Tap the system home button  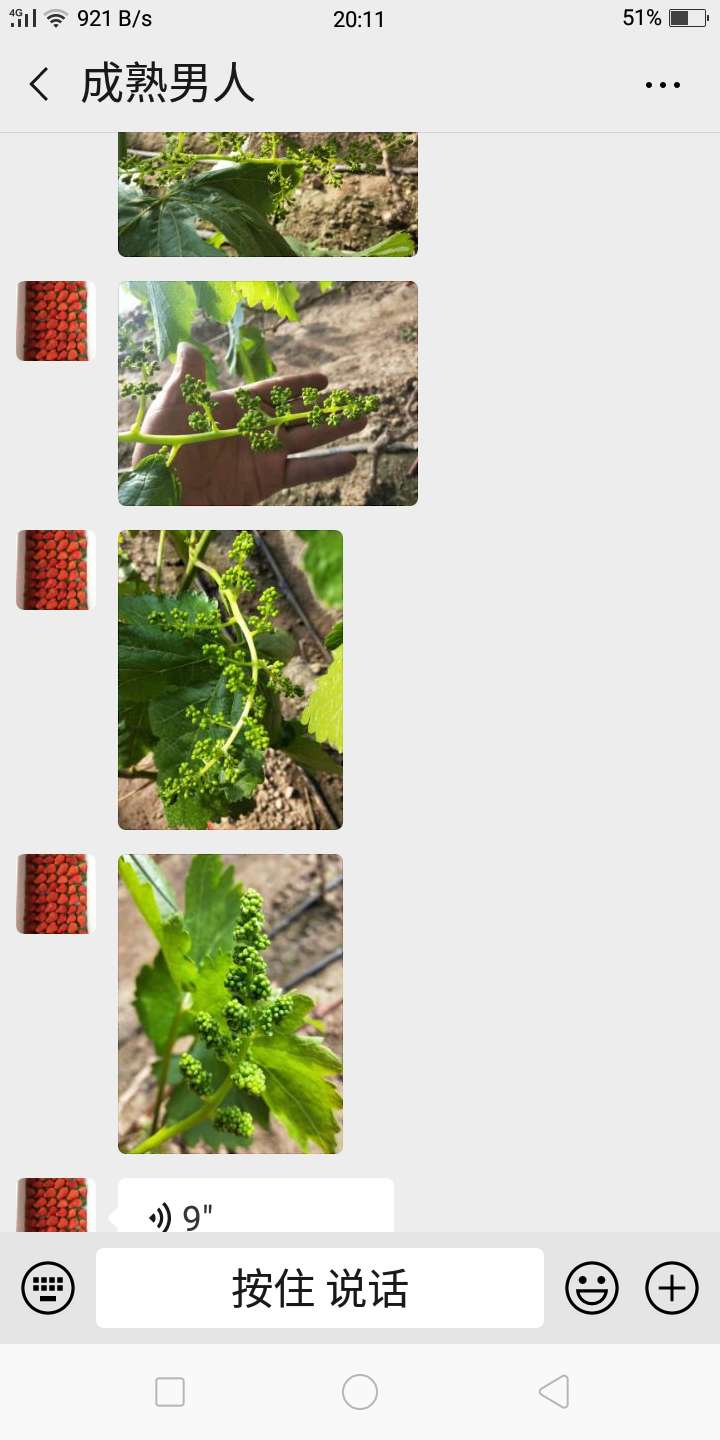[x=360, y=1391]
